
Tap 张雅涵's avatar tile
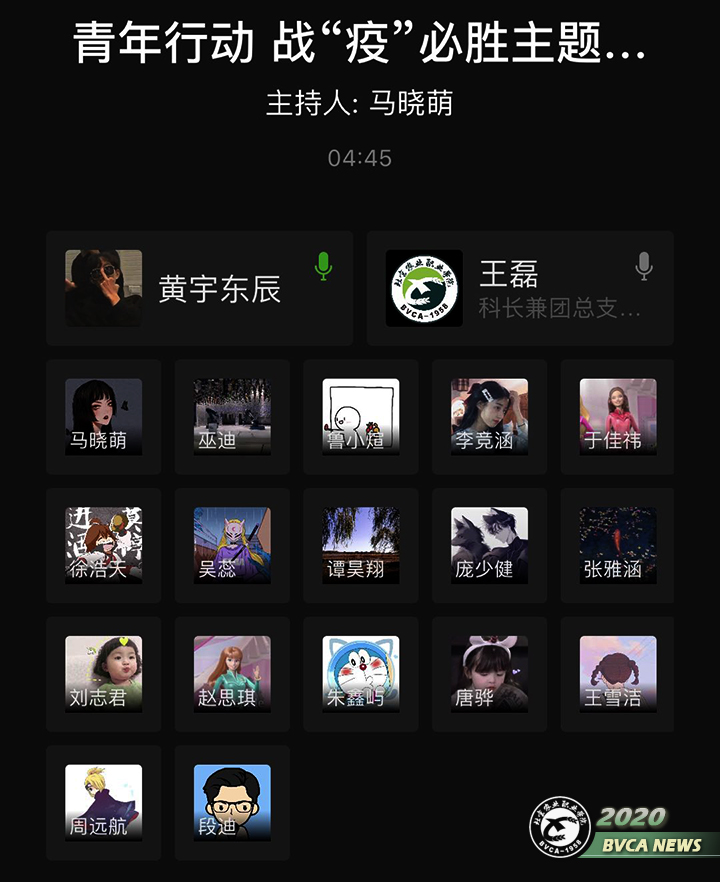(x=618, y=545)
